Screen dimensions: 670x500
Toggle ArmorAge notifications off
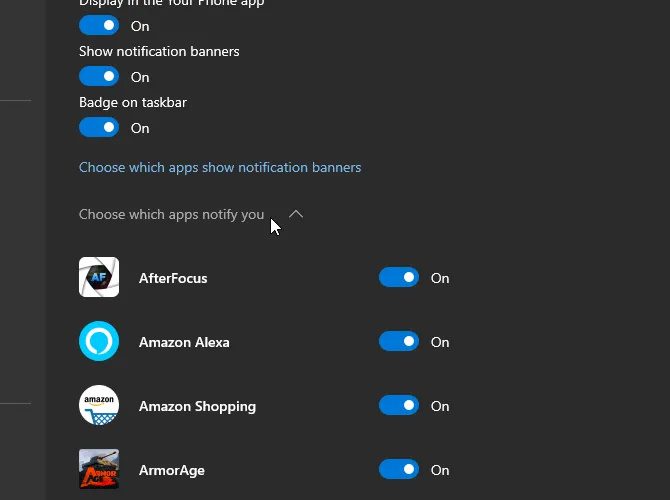click(398, 470)
